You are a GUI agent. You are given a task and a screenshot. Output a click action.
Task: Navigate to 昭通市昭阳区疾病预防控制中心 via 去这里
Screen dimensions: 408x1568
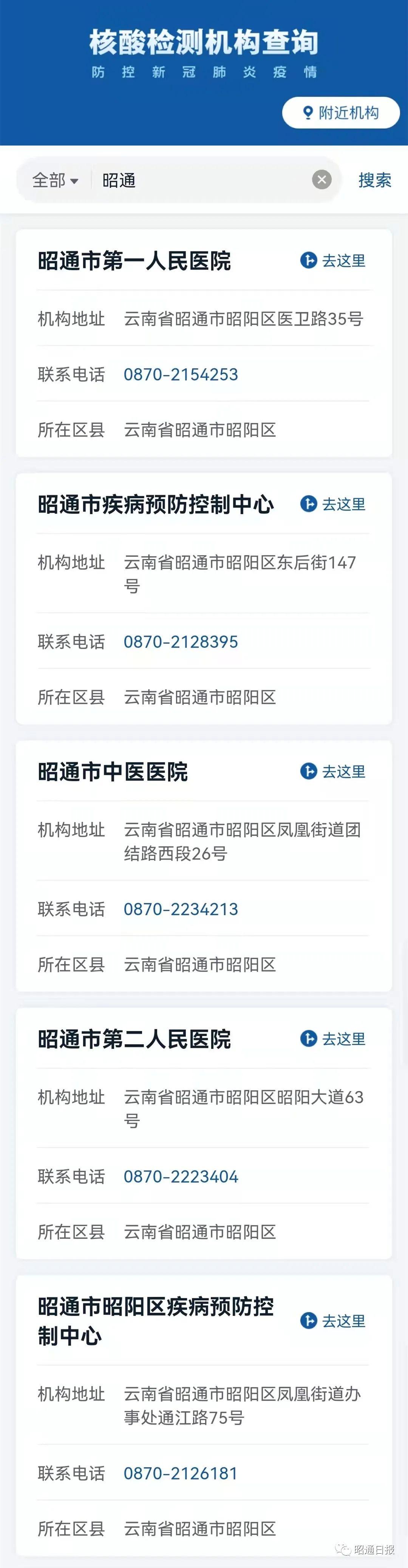tap(333, 1321)
